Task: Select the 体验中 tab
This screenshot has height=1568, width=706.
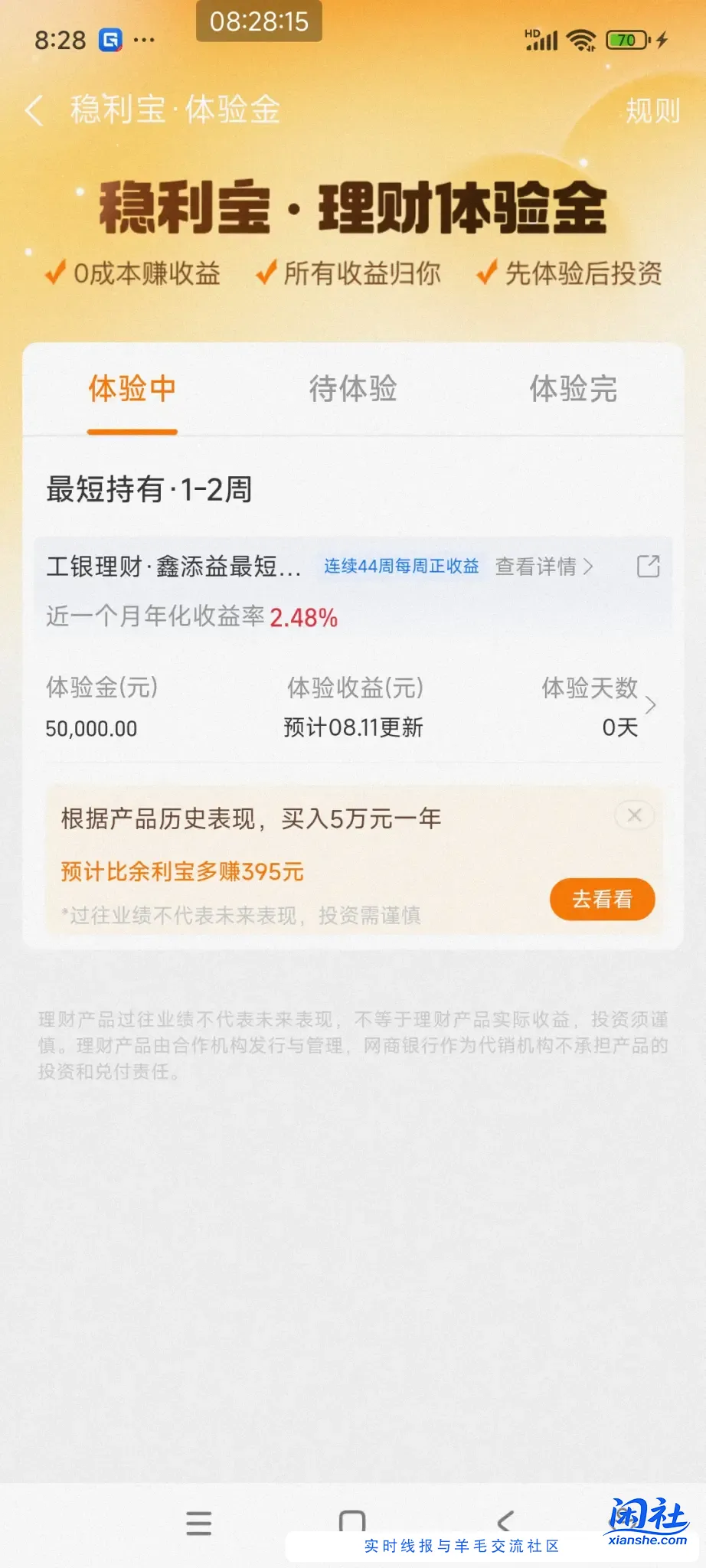Action: 131,390
